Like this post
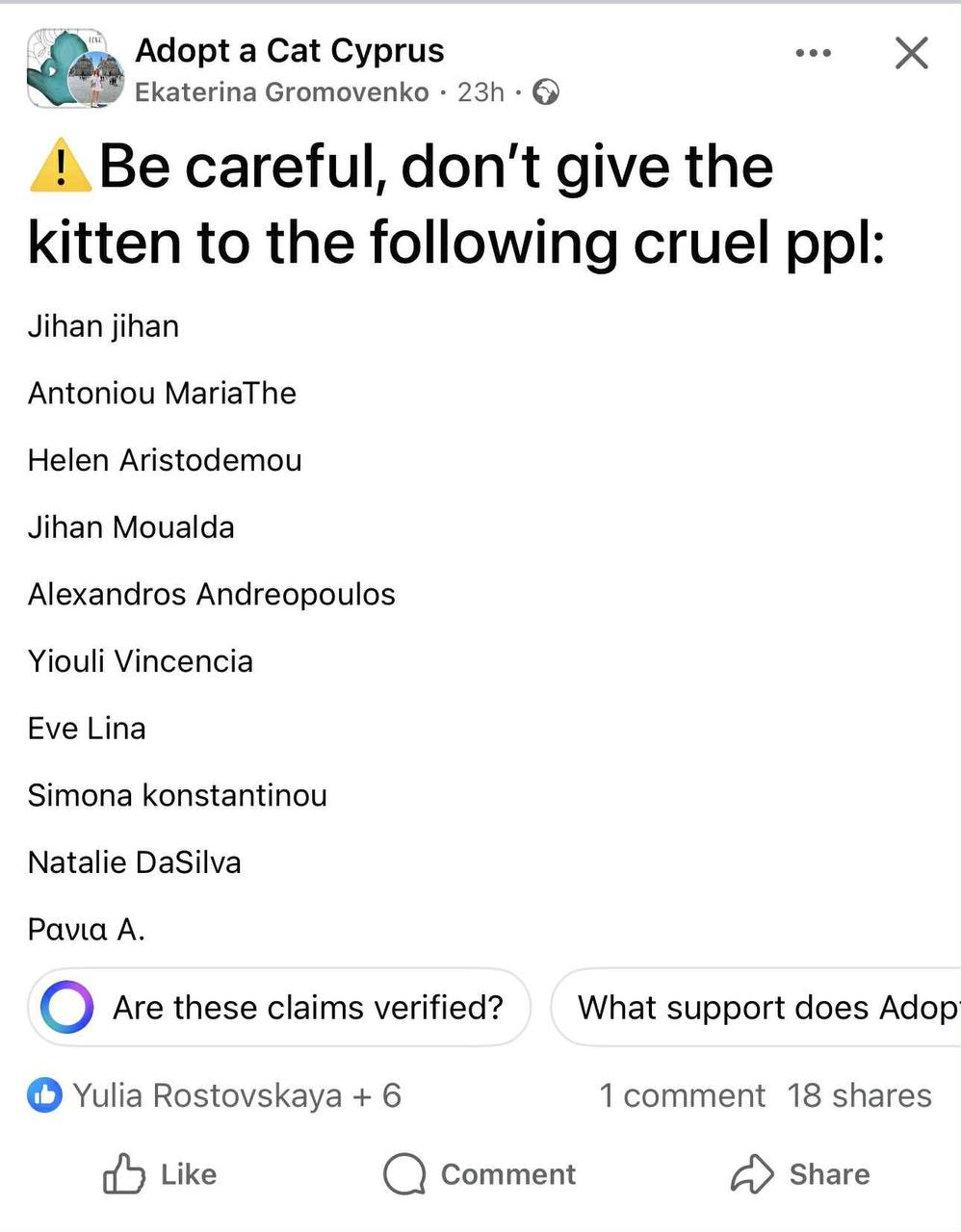961x1232 pixels. [161, 1174]
